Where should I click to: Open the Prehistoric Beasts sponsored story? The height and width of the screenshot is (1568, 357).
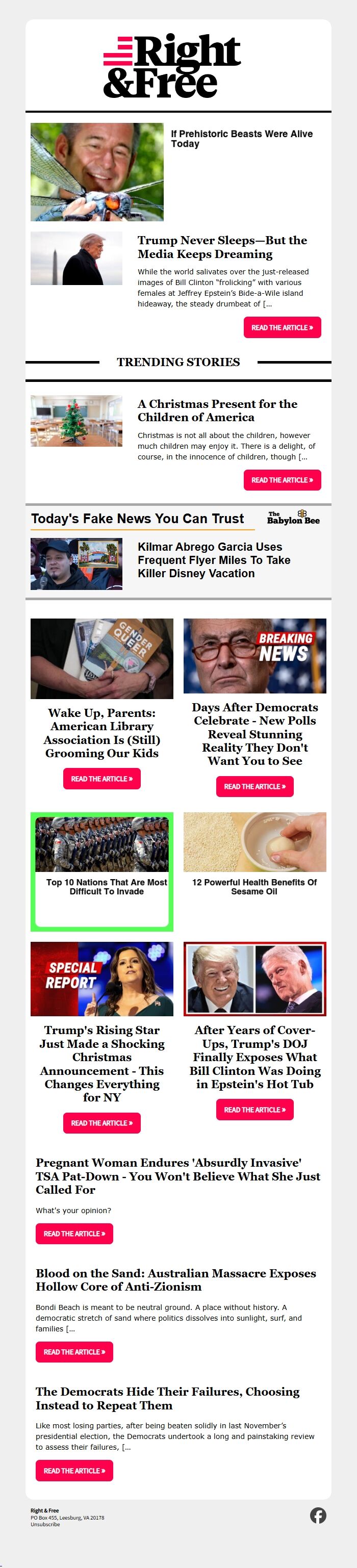point(241,138)
